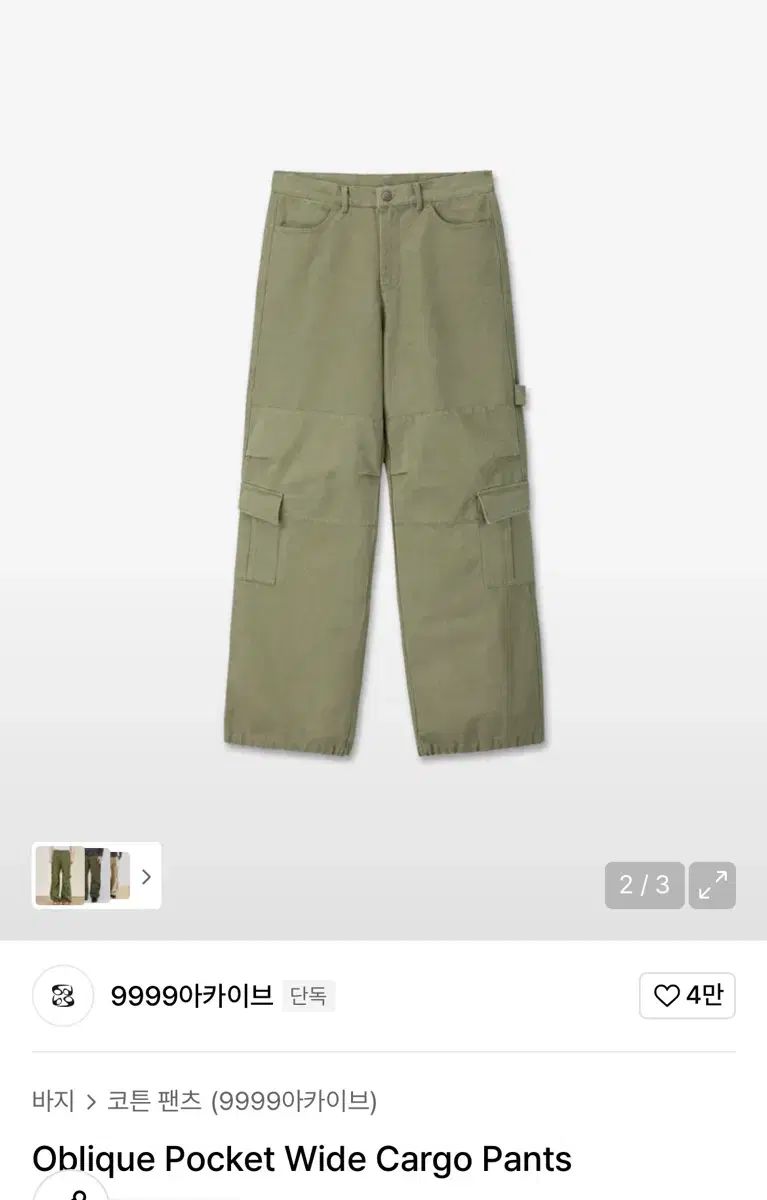The width and height of the screenshot is (767, 1200).
Task: Open the 9999아카이브 brand page
Action: (x=191, y=996)
